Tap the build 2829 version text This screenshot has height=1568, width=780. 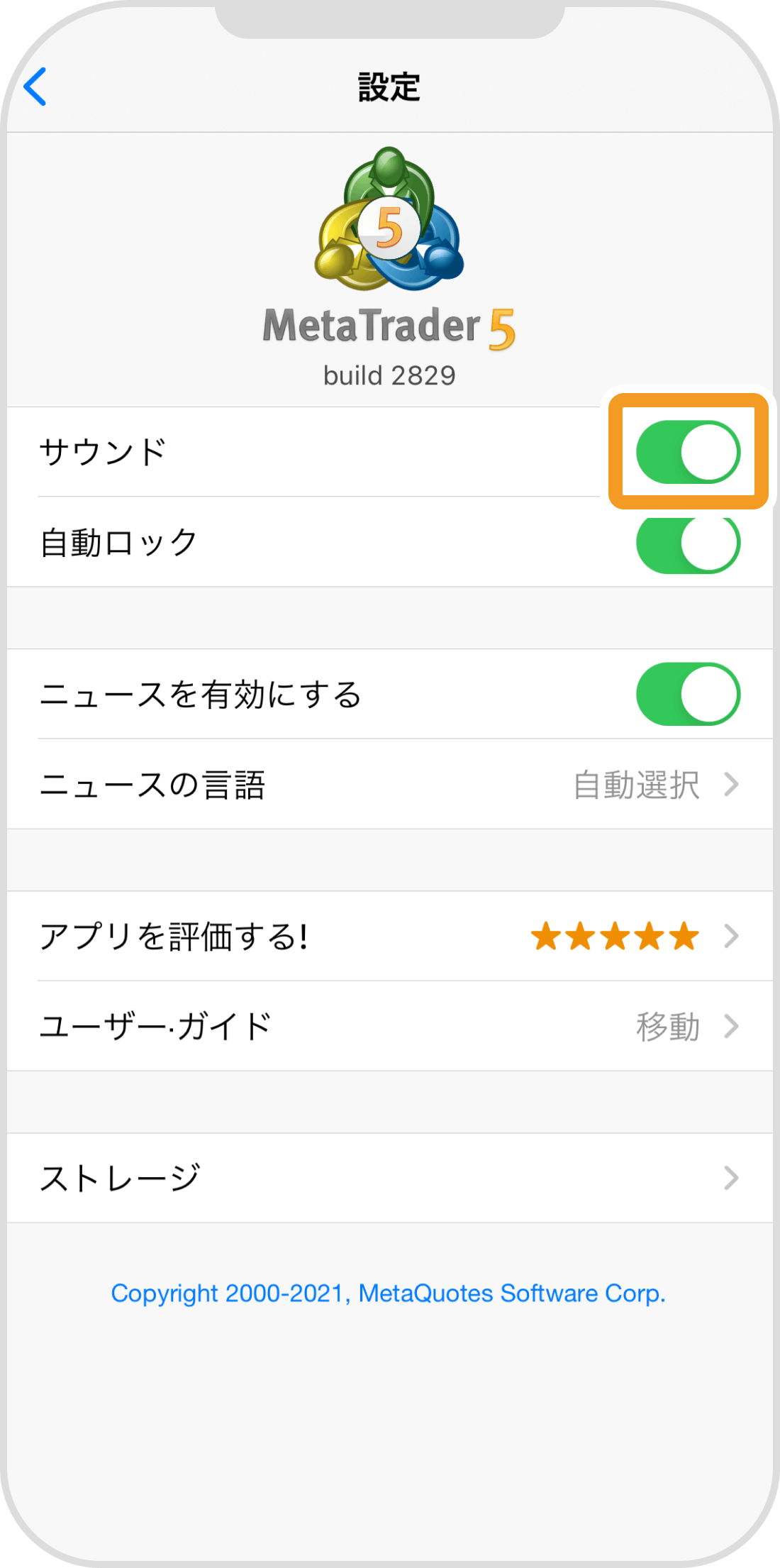click(x=390, y=376)
